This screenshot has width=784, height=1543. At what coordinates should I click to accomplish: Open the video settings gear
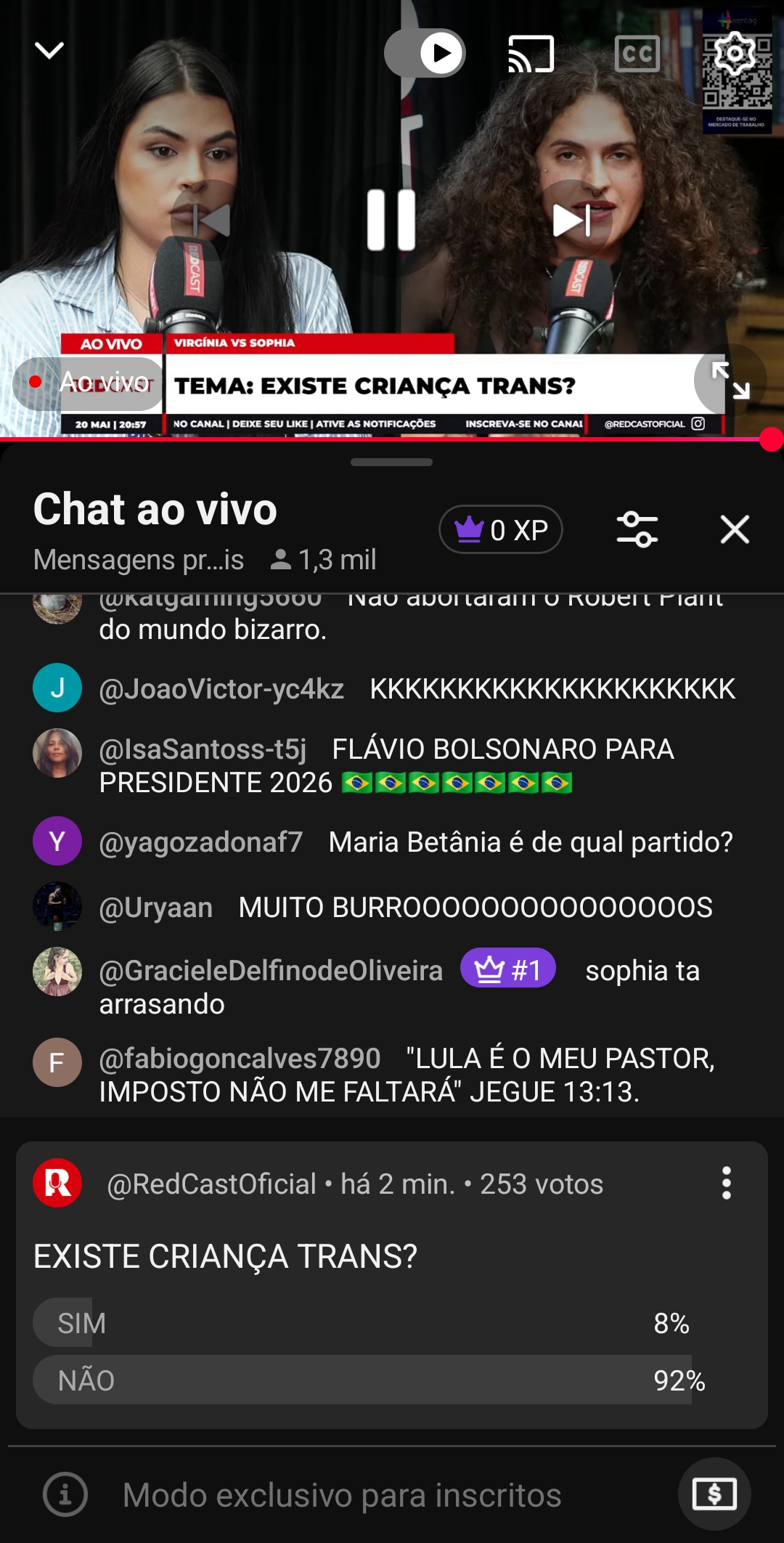pos(735,53)
